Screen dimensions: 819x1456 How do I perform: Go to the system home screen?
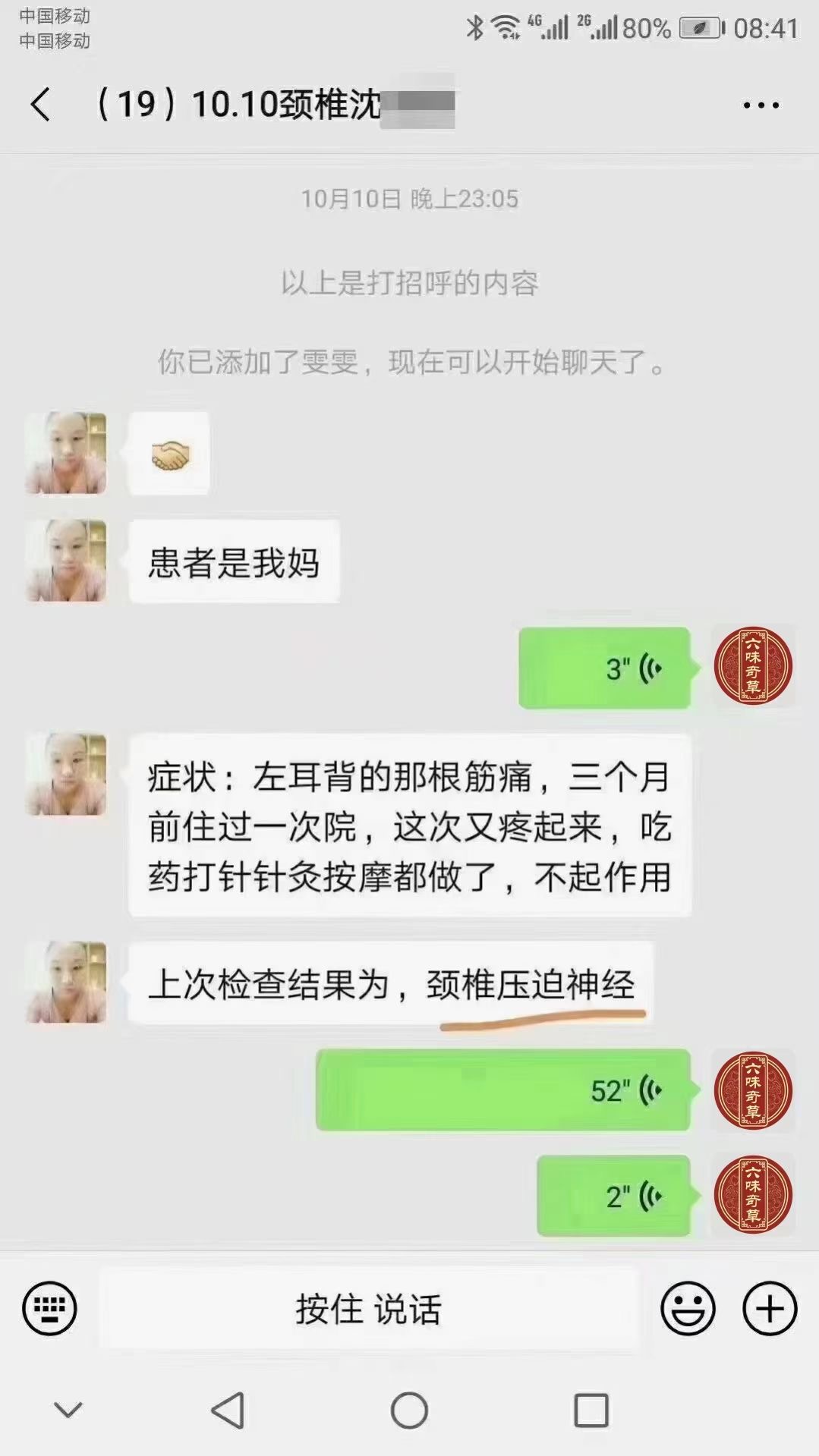(409, 1411)
